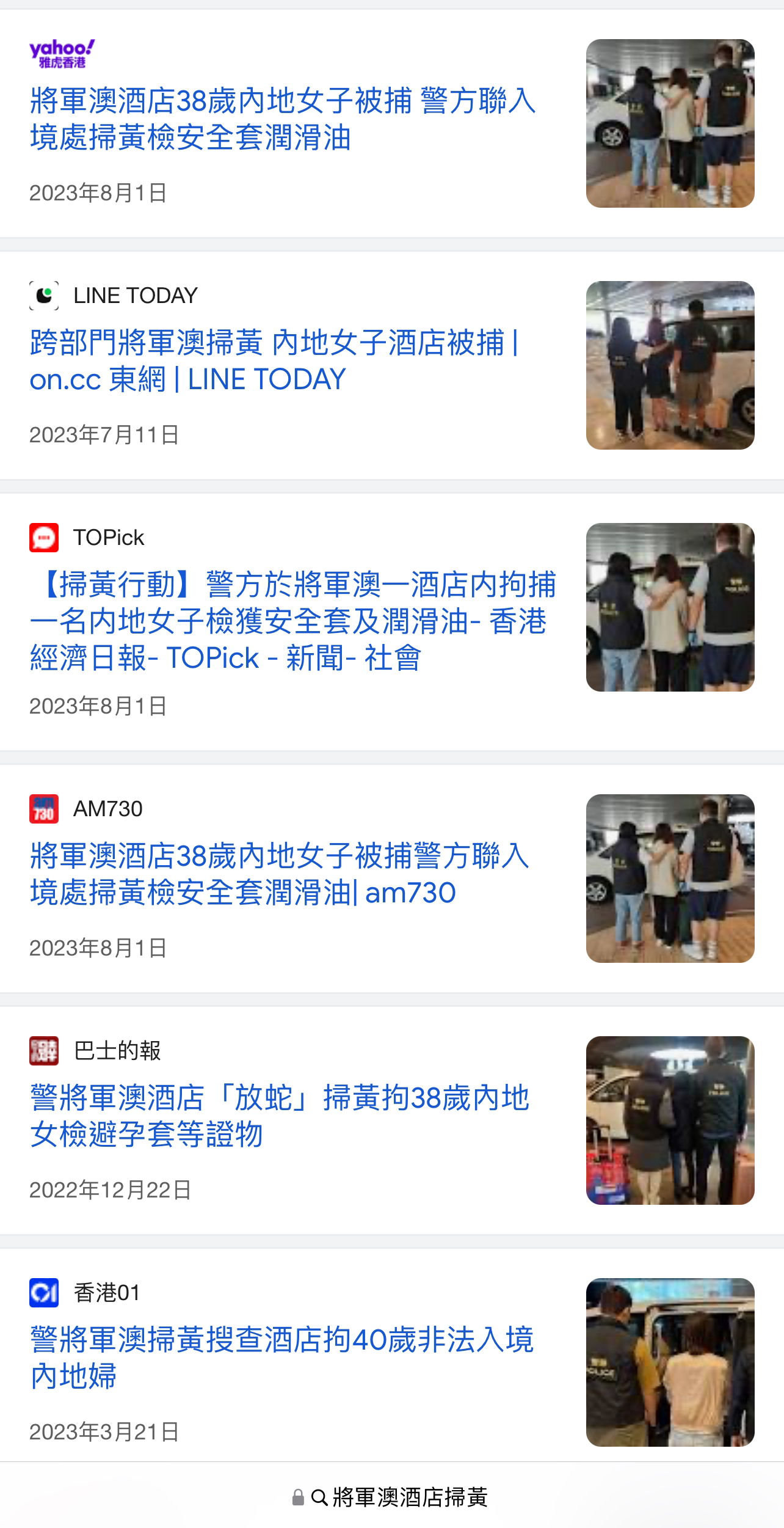Tap the thumbnail image of the 巴士的報 result
Viewport: 784px width, 1528px height.
670,1120
